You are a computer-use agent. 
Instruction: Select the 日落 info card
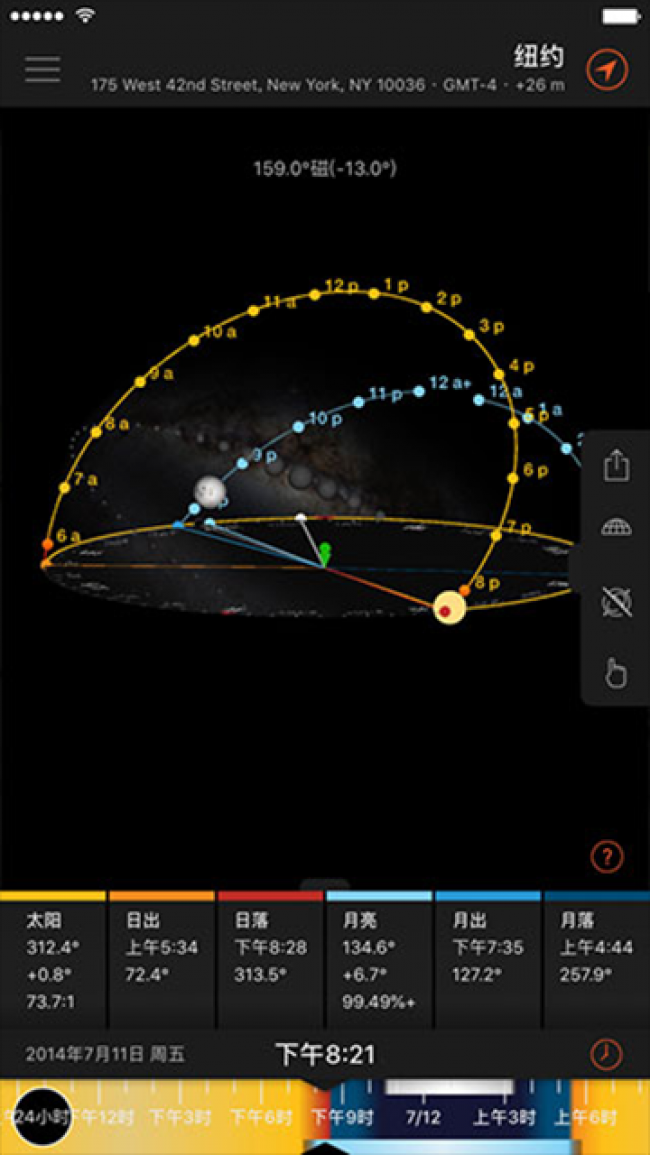coord(270,961)
